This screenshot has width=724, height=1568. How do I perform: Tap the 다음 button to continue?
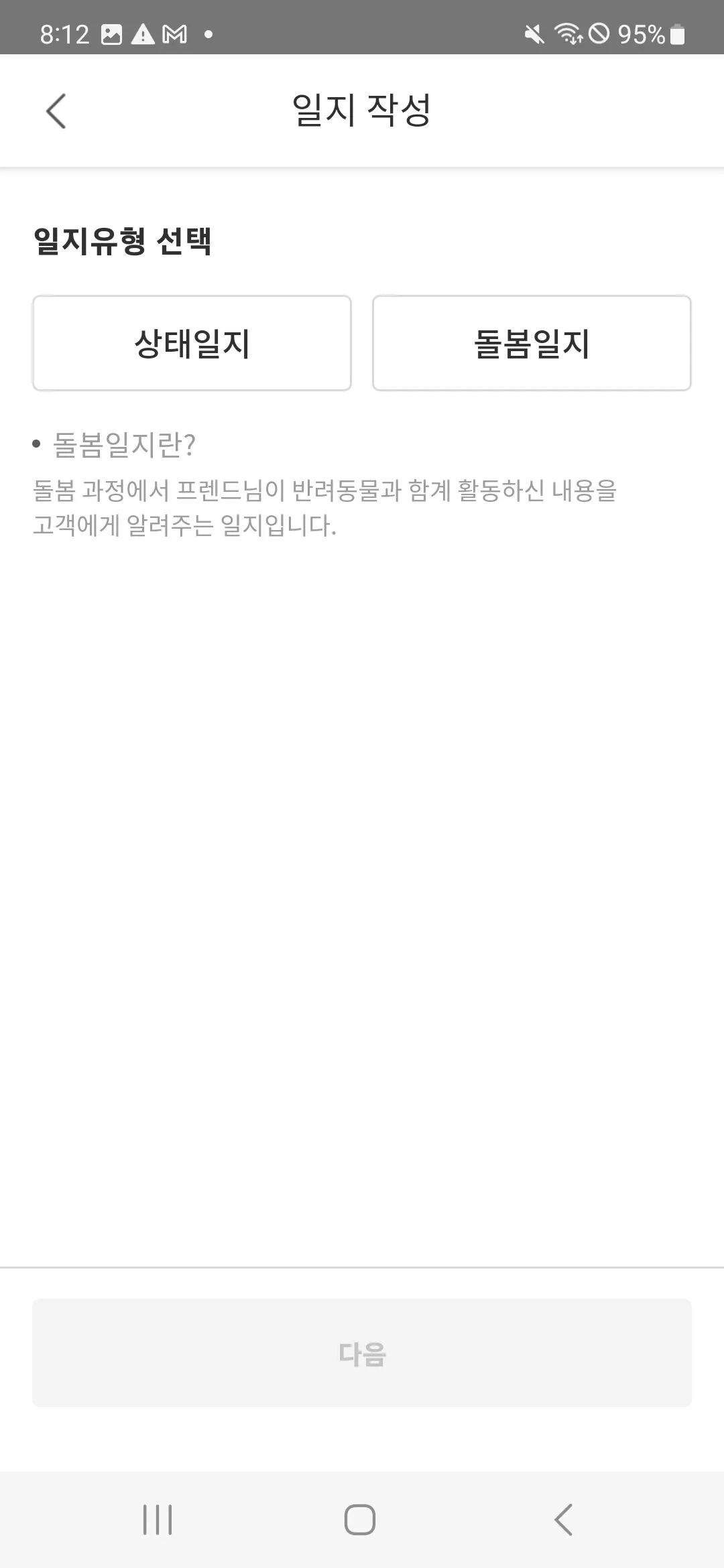click(362, 1352)
